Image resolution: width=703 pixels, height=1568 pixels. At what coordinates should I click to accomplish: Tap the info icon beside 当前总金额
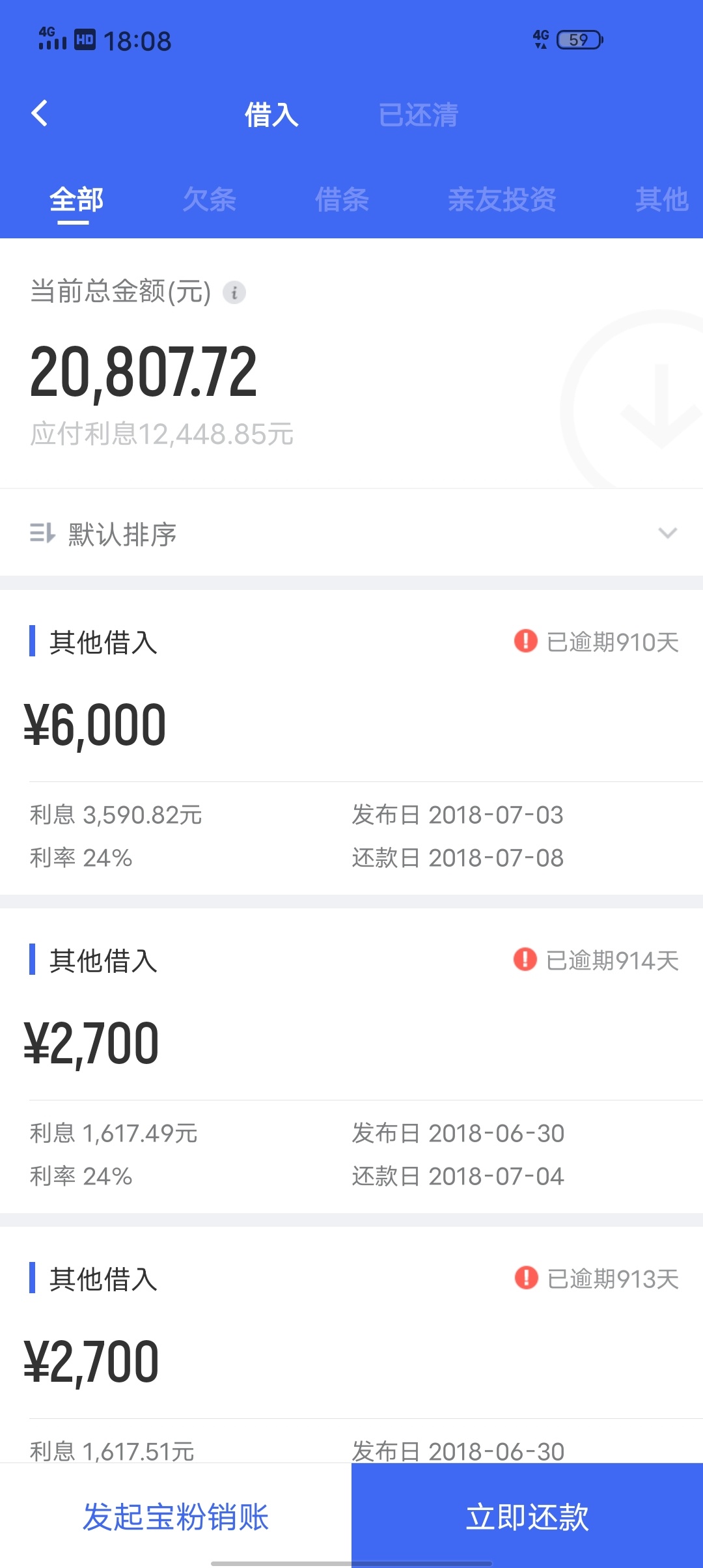234,292
